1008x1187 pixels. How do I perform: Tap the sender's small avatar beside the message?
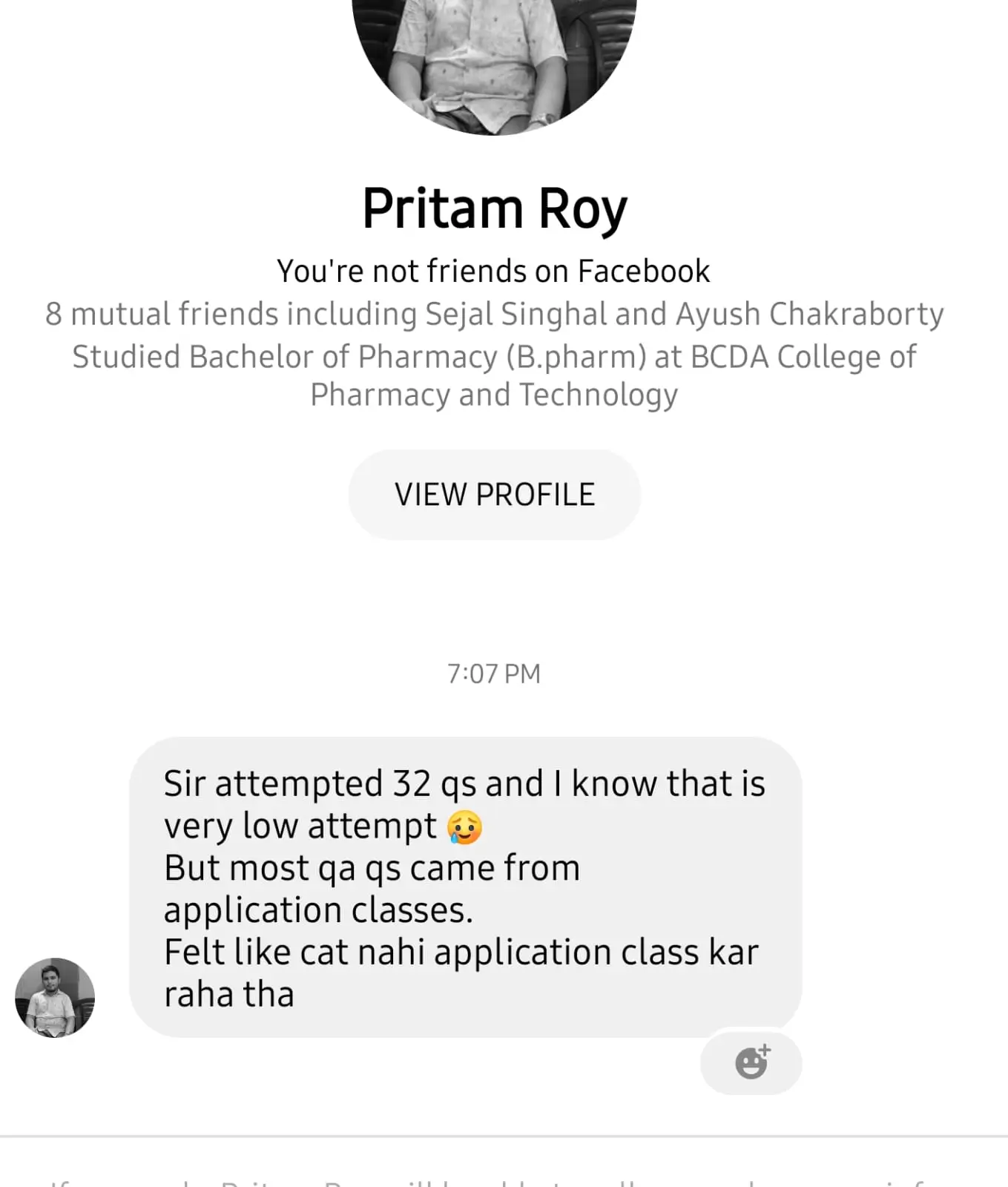(x=55, y=997)
